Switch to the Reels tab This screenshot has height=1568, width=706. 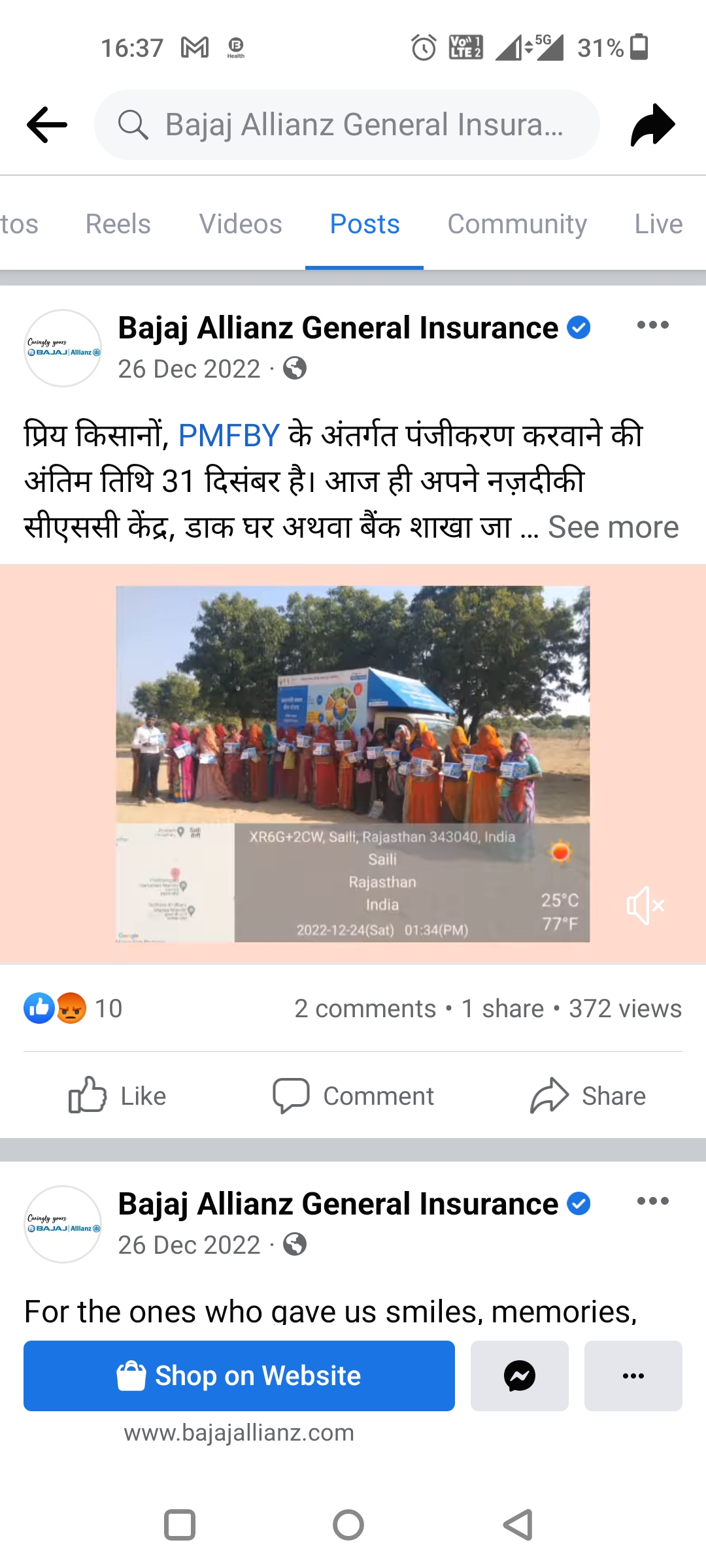tap(118, 224)
